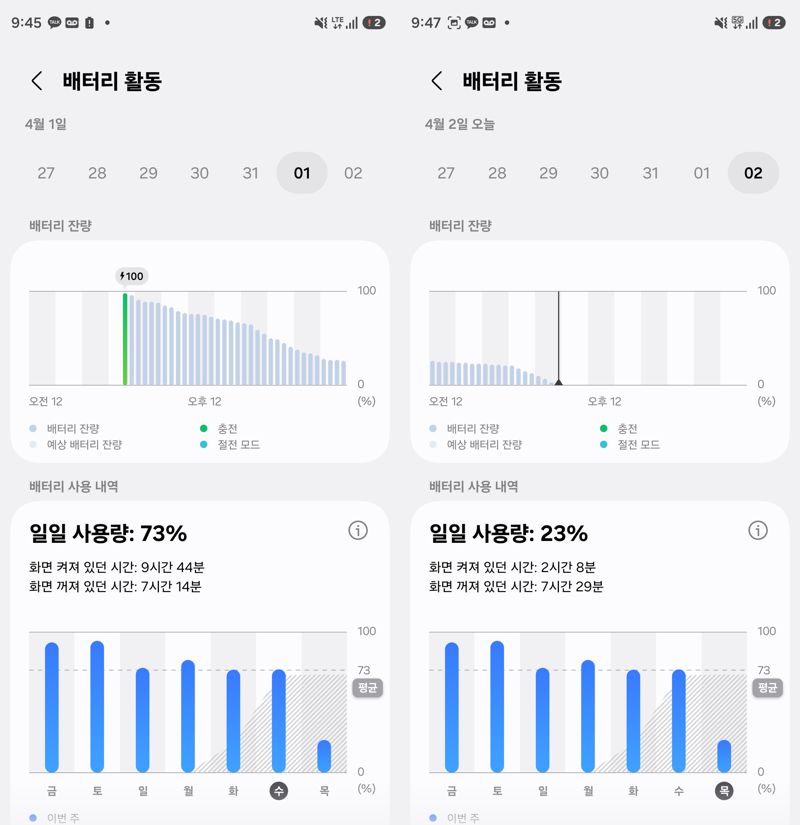The width and height of the screenshot is (800, 825).
Task: Select date 02 in the date picker
Action: pyautogui.click(x=753, y=173)
